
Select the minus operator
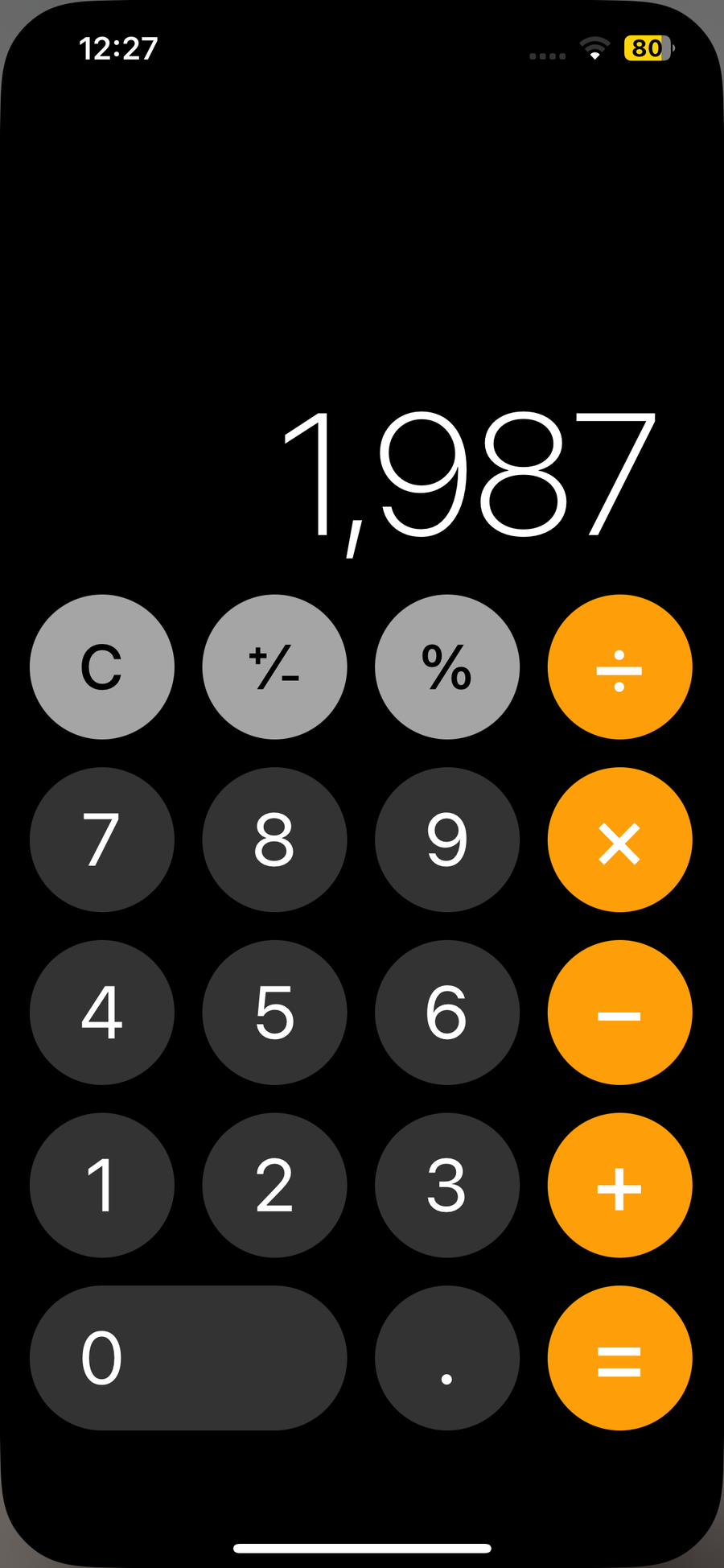(x=619, y=1013)
